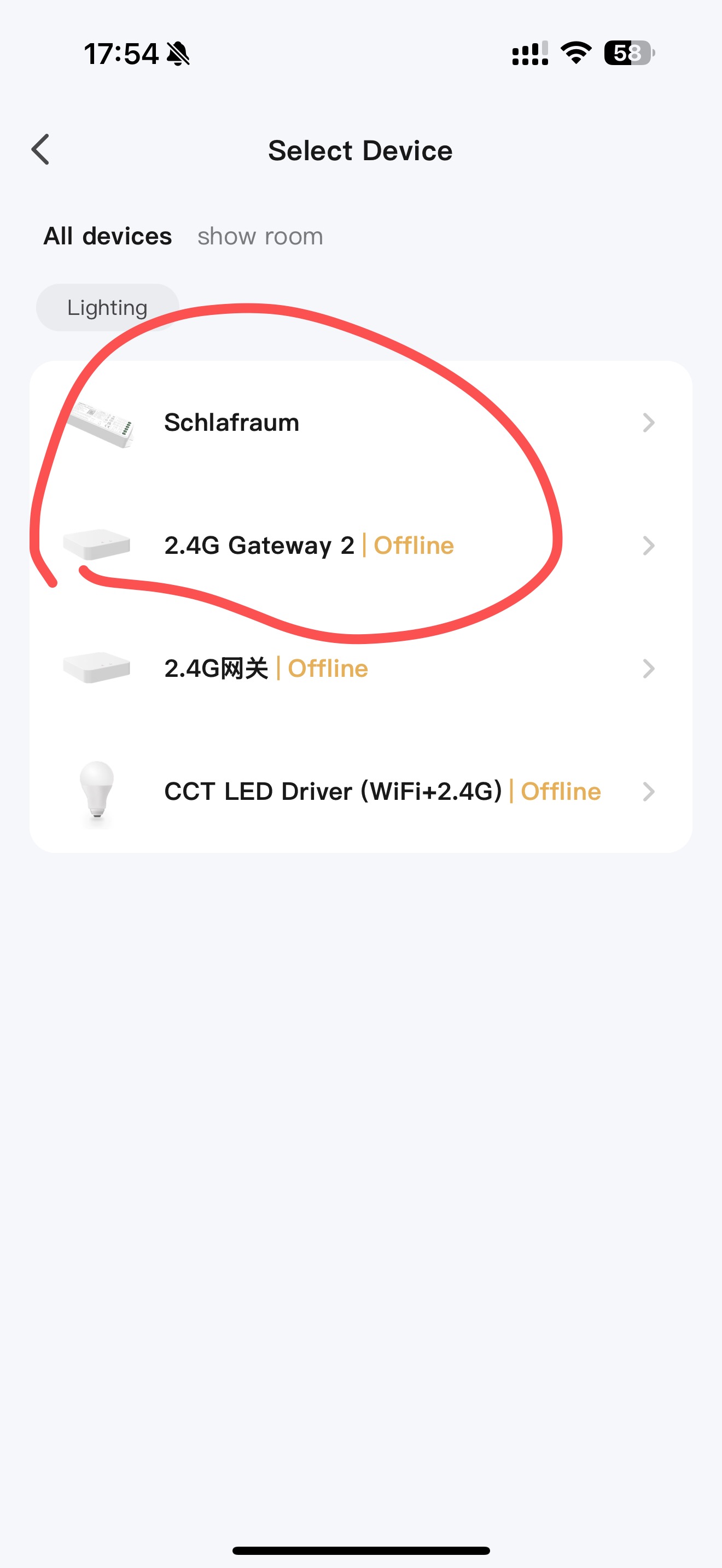Switch to the show room tab
Image resolution: width=722 pixels, height=1568 pixels.
point(260,236)
